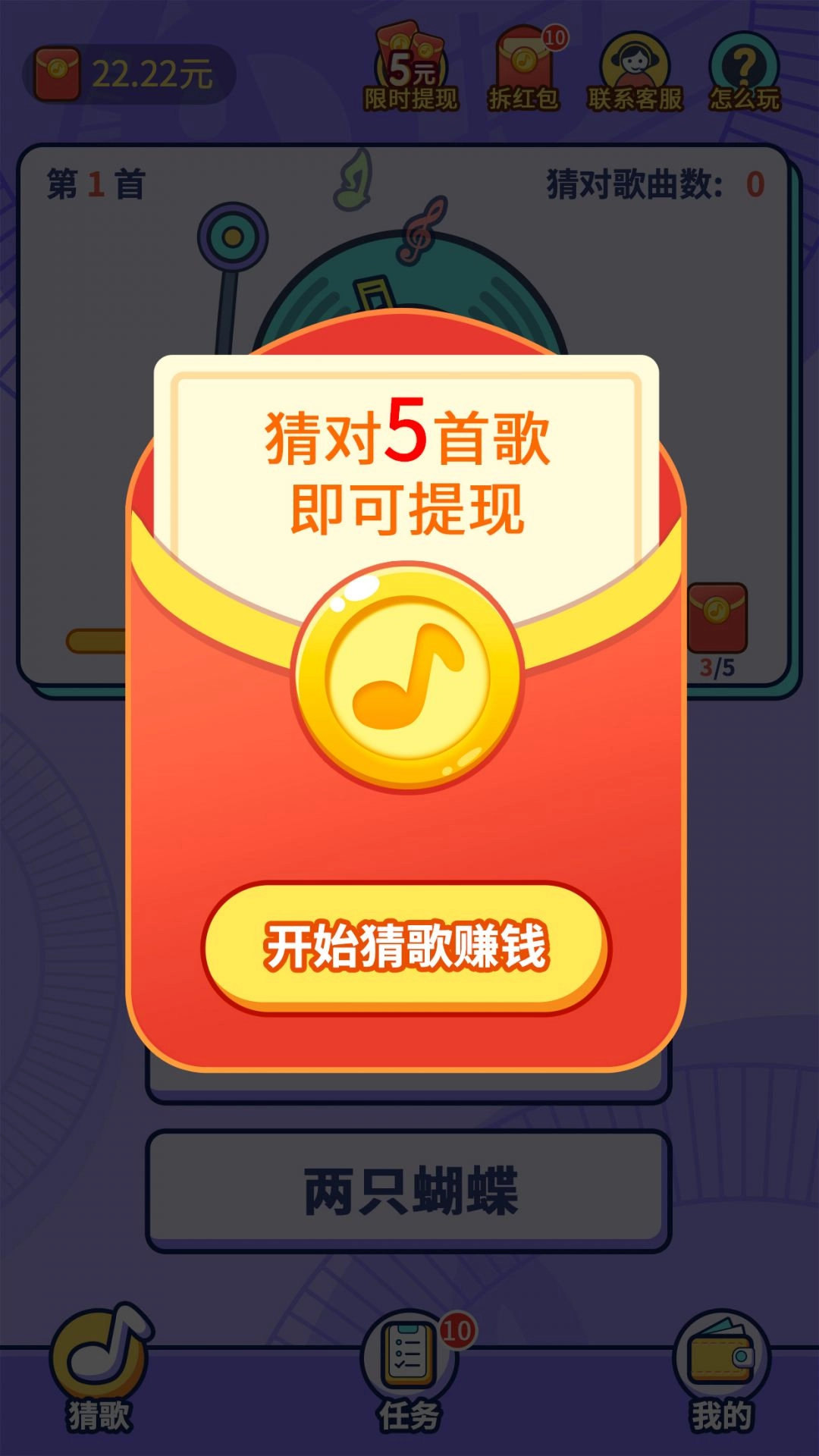Open the 3/5 progress red packet

(x=717, y=618)
